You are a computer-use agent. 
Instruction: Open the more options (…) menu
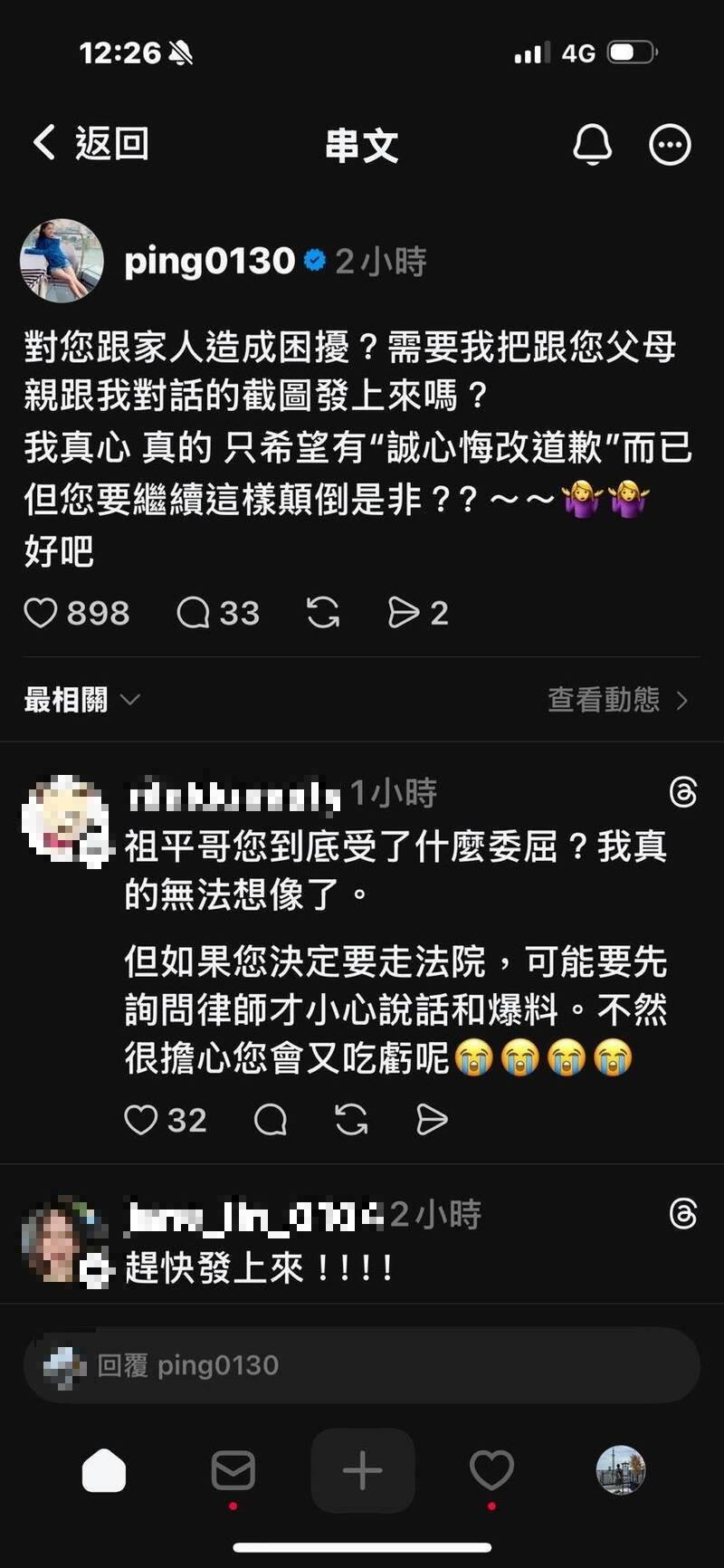click(x=670, y=143)
